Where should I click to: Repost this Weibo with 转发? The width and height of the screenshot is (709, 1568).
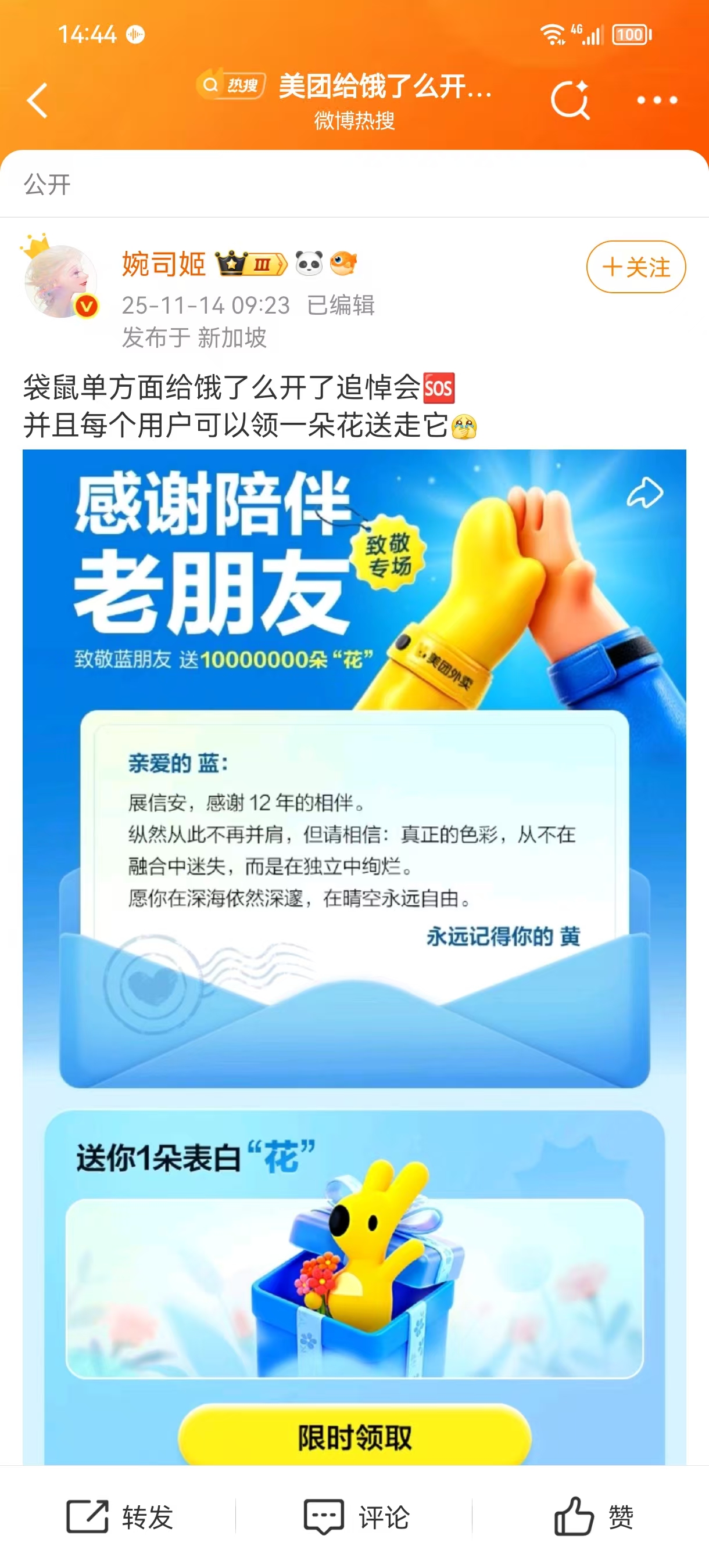click(x=120, y=1516)
